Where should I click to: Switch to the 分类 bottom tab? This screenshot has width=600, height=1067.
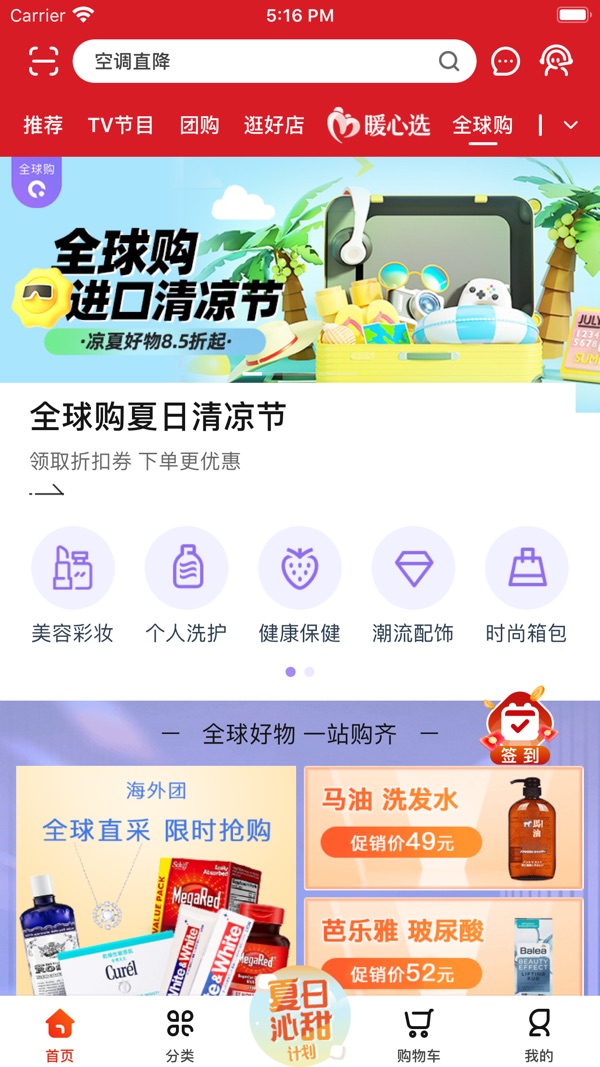pyautogui.click(x=180, y=1035)
